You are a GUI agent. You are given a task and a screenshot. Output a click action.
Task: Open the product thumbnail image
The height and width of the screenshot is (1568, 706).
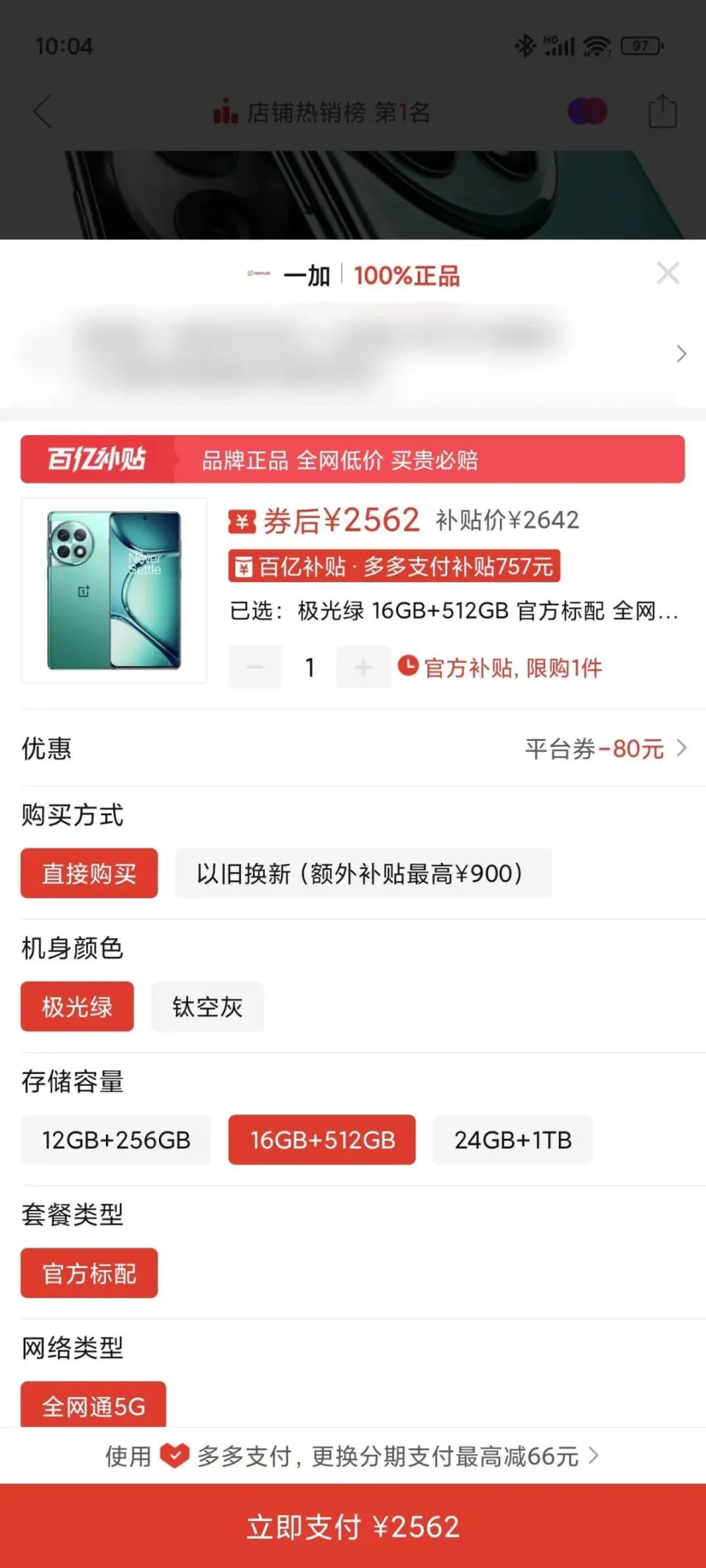pyautogui.click(x=114, y=590)
